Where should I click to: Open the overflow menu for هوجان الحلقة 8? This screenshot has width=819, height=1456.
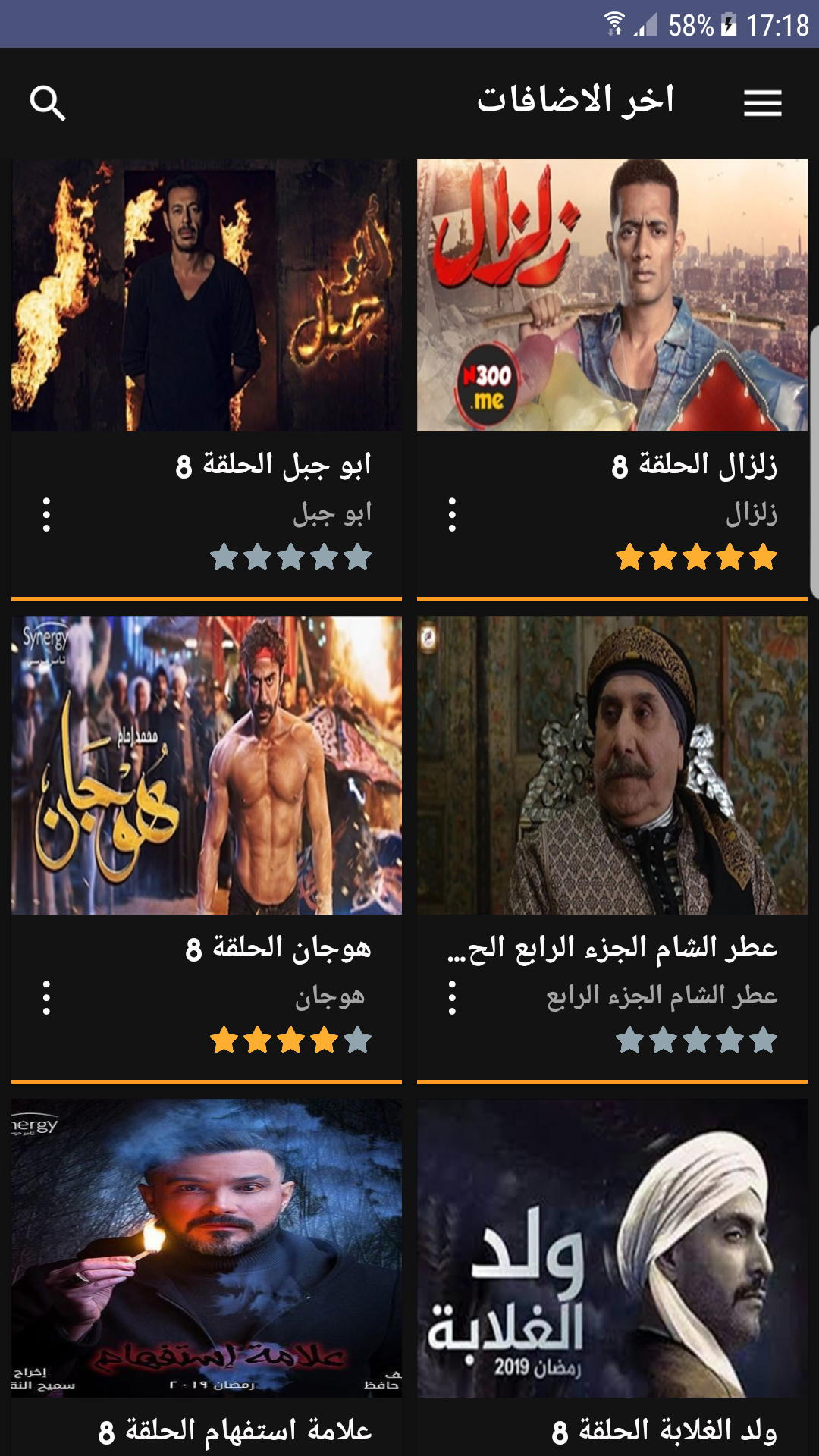(x=47, y=997)
